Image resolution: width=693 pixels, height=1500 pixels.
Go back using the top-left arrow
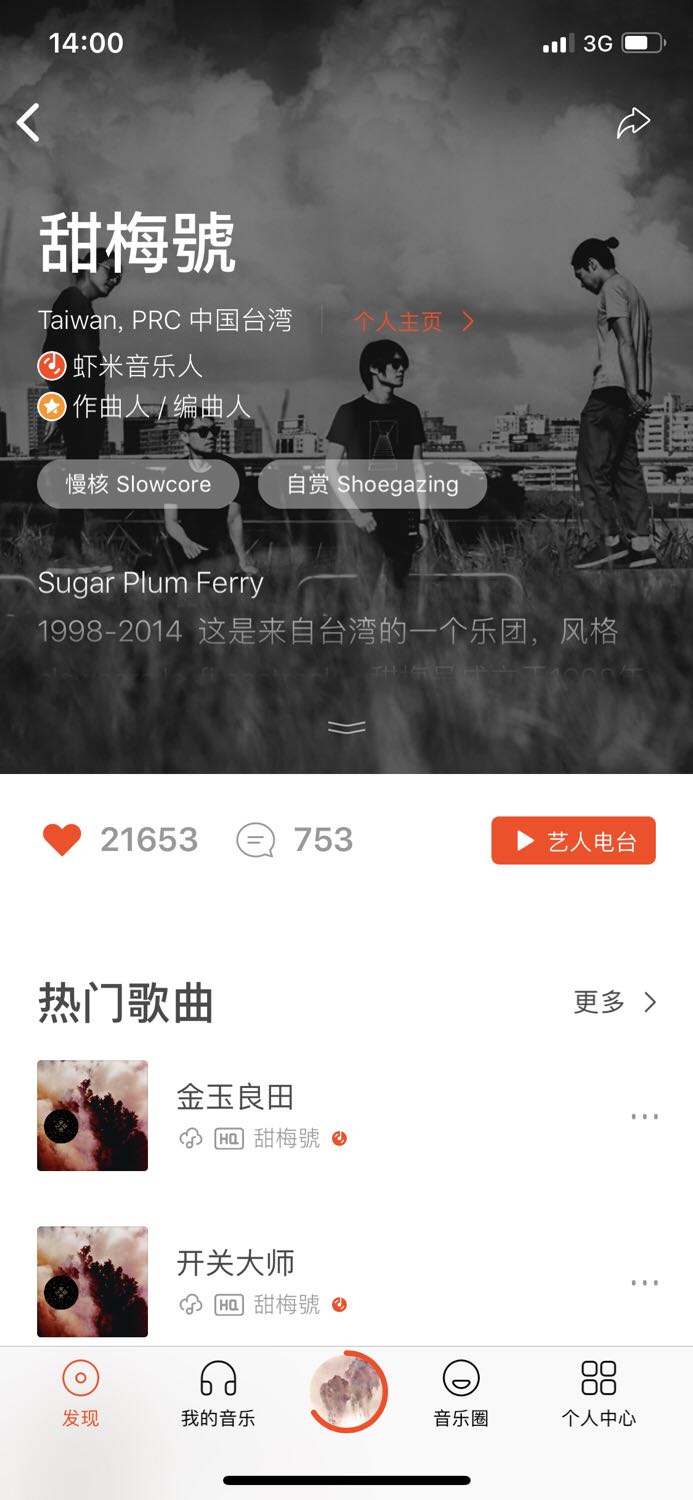29,123
